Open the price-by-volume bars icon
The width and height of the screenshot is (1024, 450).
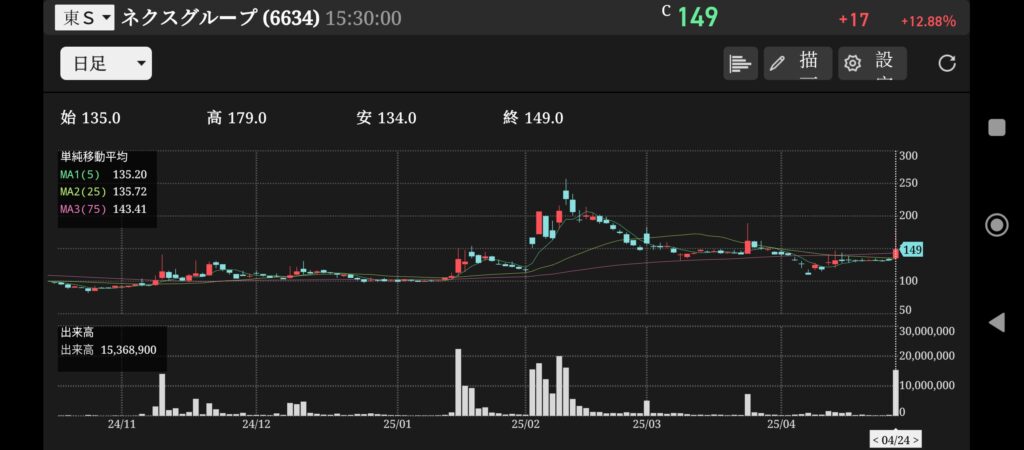(740, 64)
